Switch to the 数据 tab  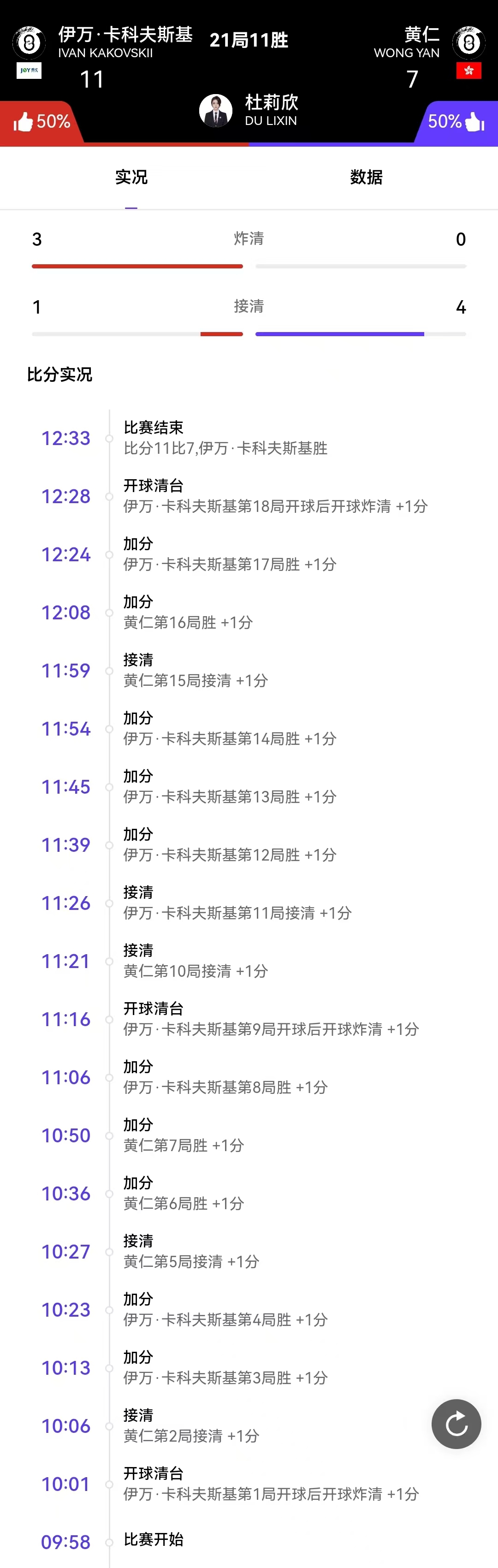[x=366, y=177]
